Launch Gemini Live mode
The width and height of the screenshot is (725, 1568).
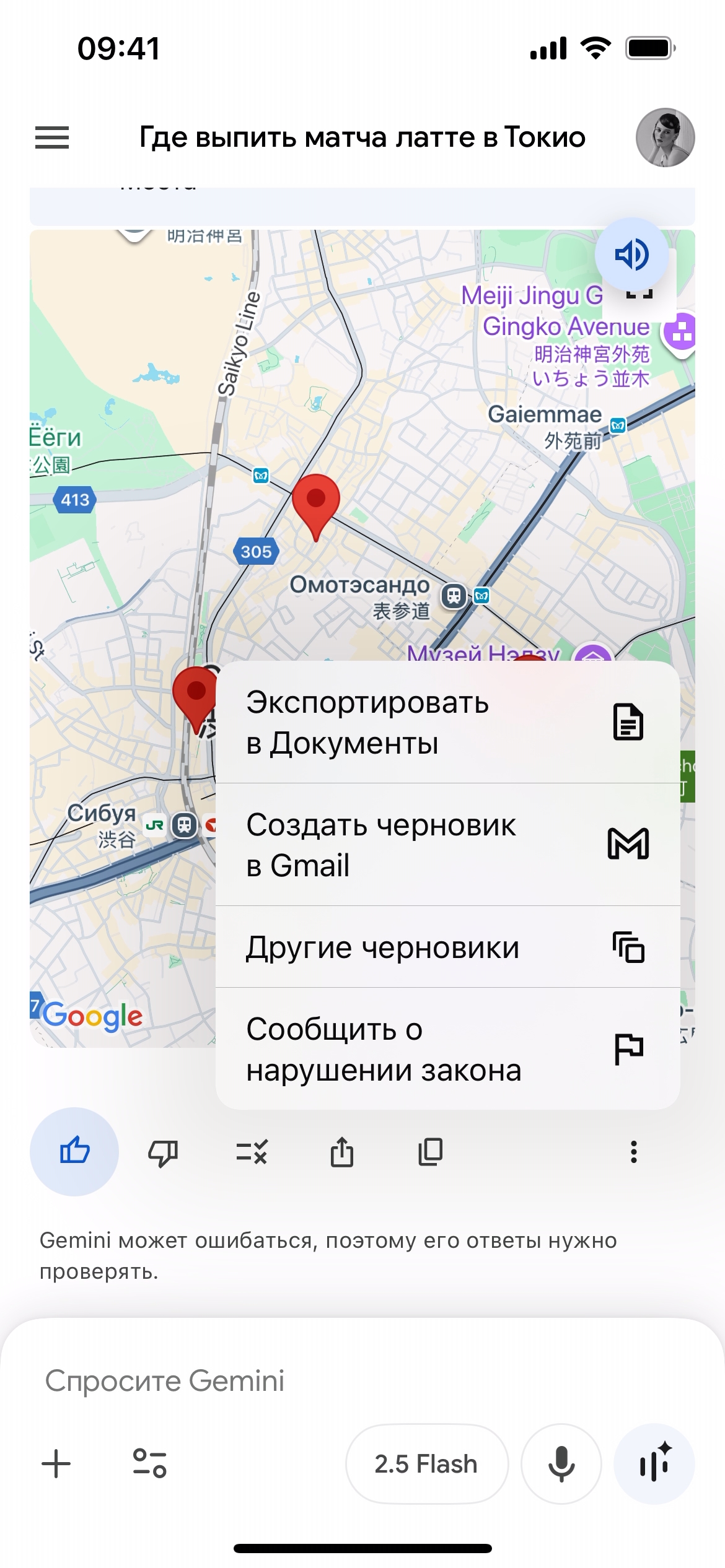coord(654,1464)
